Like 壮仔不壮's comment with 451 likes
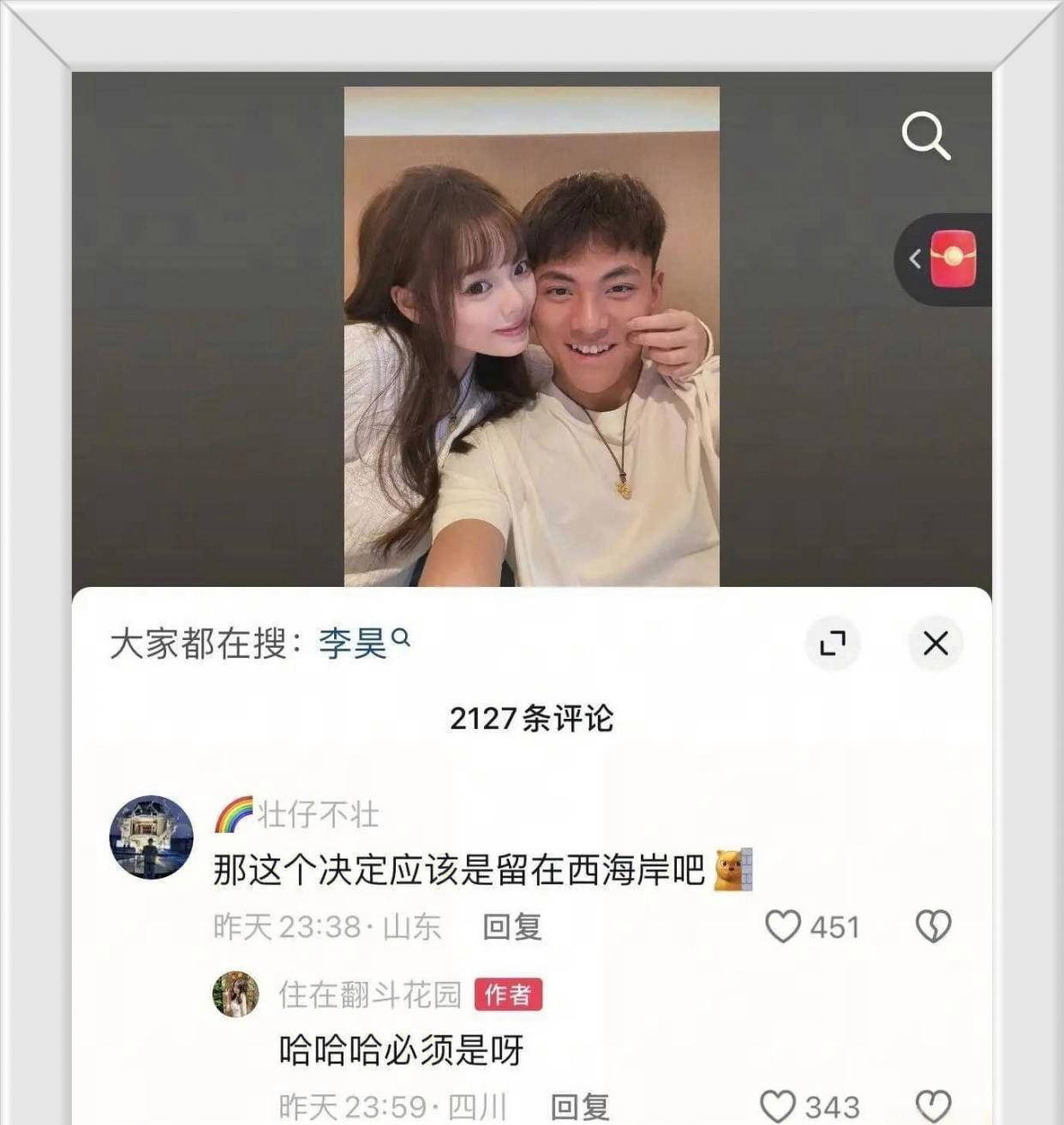 pyautogui.click(x=782, y=926)
